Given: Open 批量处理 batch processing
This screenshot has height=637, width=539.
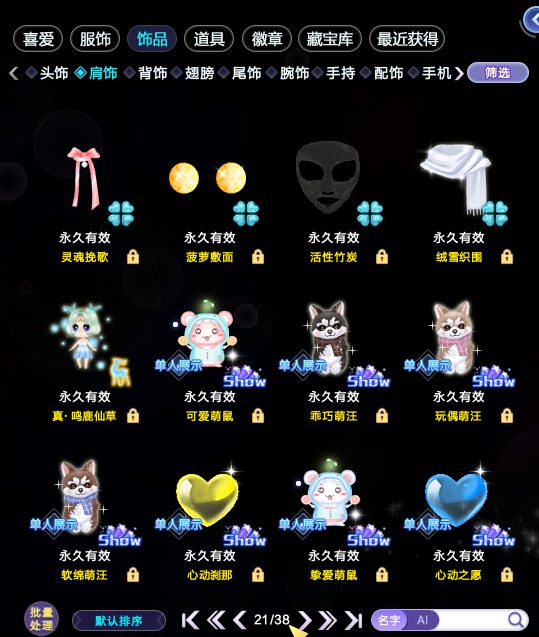Looking at the screenshot, I should [41, 619].
